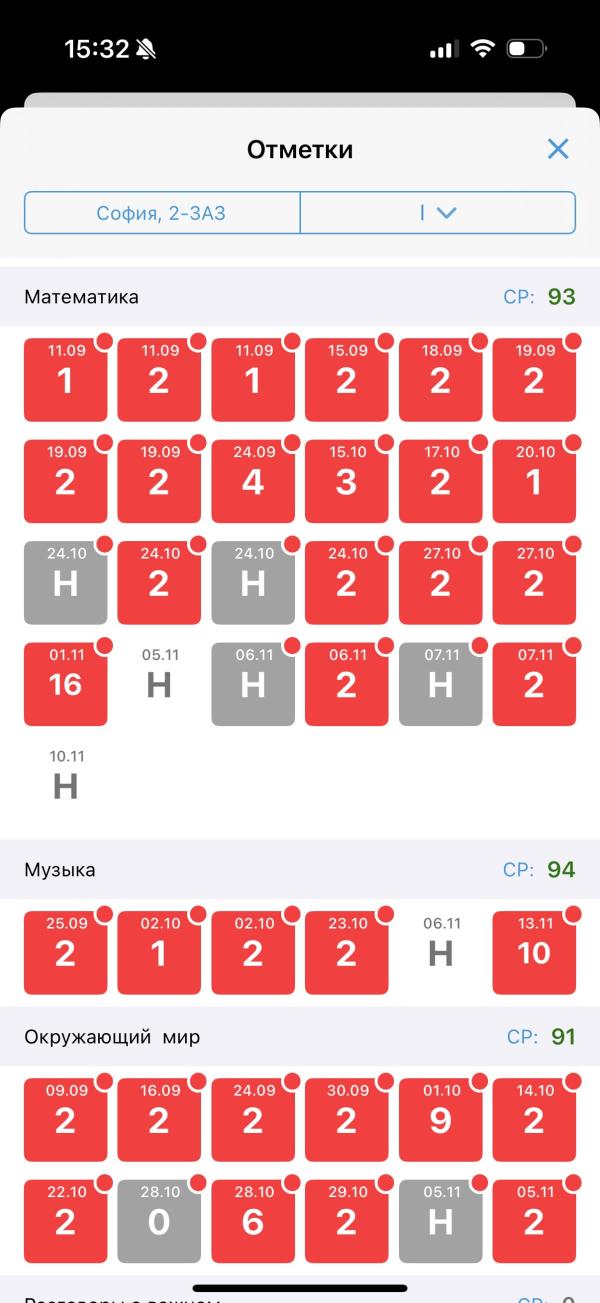600x1303 pixels.
Task: Open Музыка grade 2 from 25.09
Action: point(65,953)
